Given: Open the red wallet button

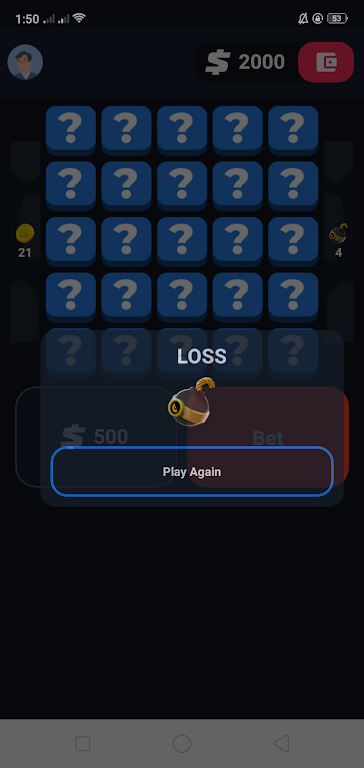Looking at the screenshot, I should click(x=326, y=62).
